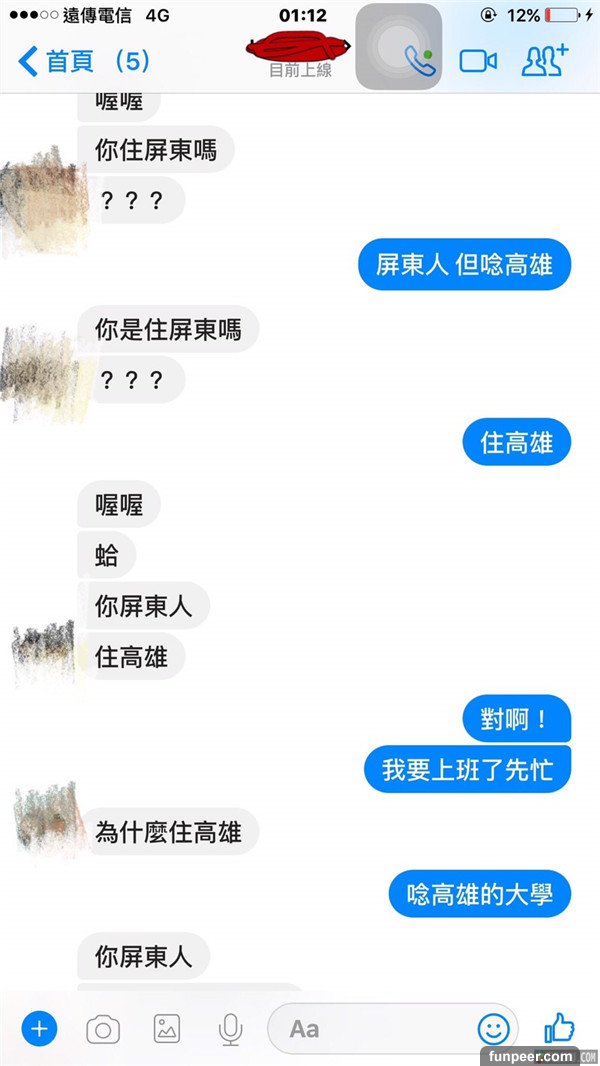
Task: Start a video call
Action: (478, 61)
